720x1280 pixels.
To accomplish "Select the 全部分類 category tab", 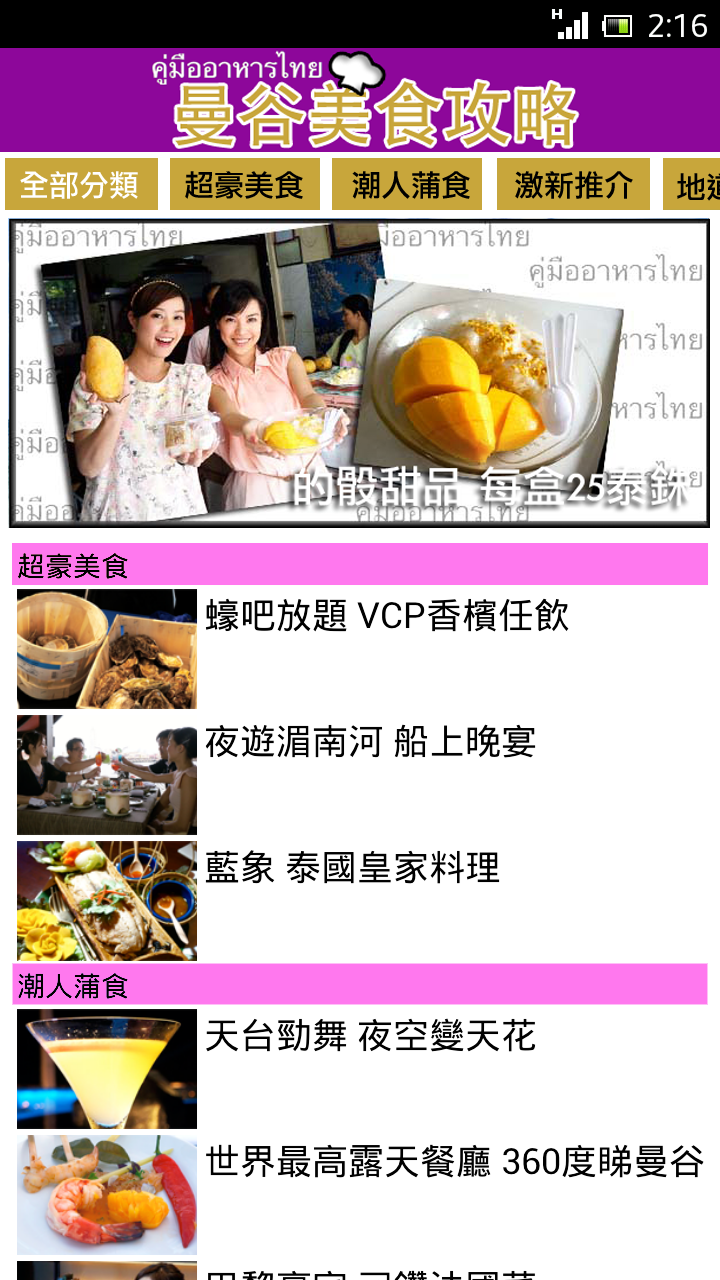I will coord(81,185).
